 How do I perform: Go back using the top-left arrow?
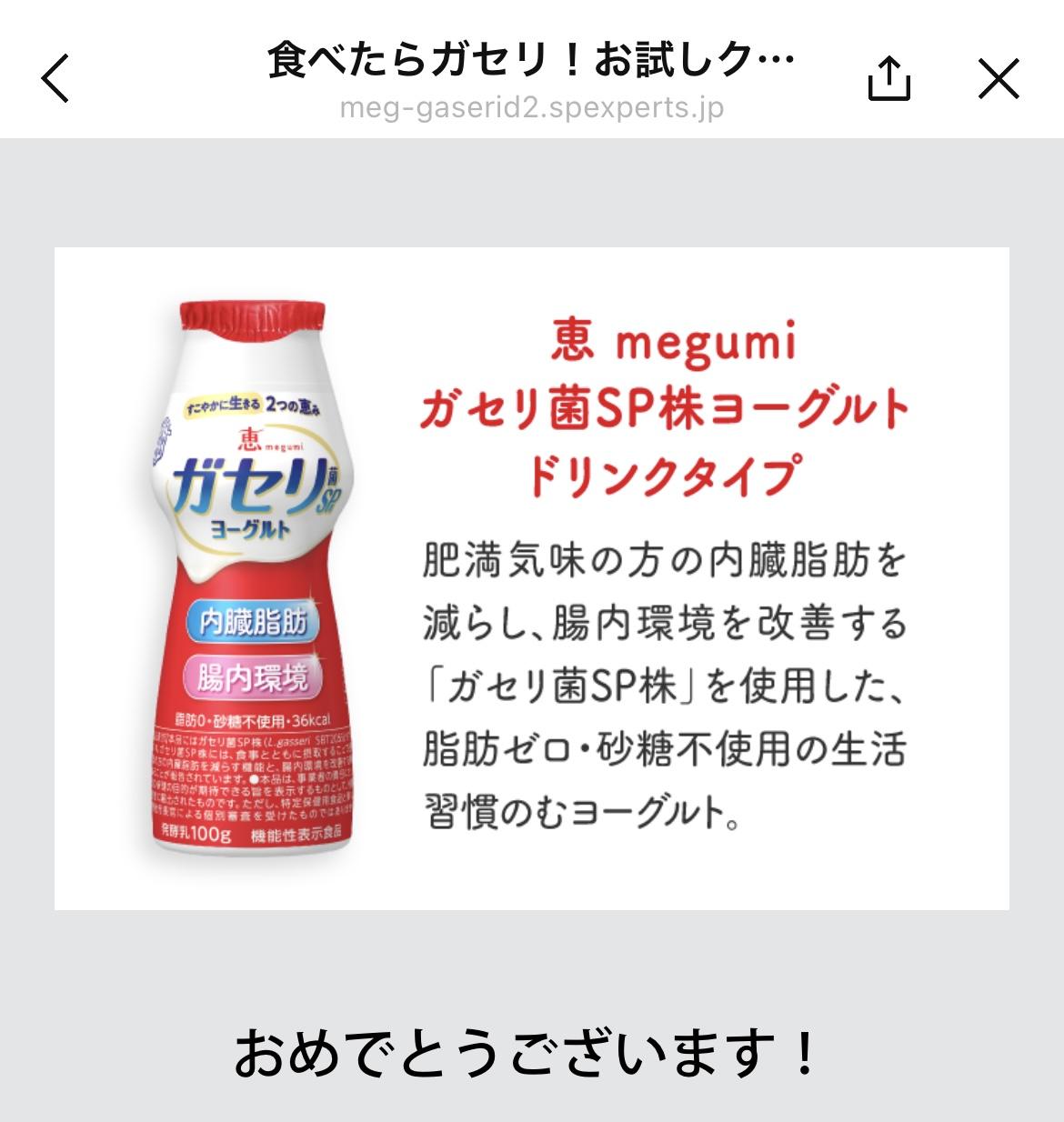click(x=55, y=78)
